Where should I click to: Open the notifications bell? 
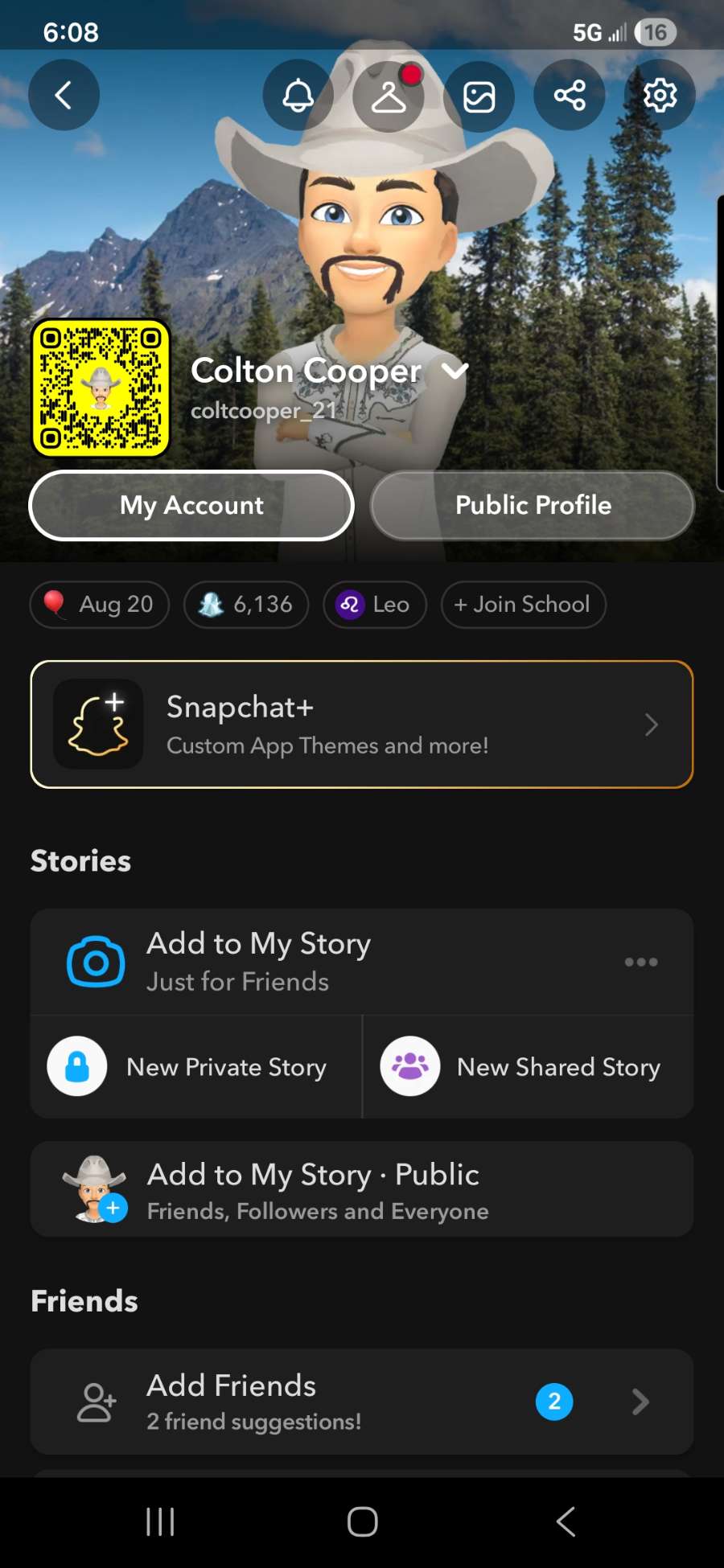pos(298,96)
